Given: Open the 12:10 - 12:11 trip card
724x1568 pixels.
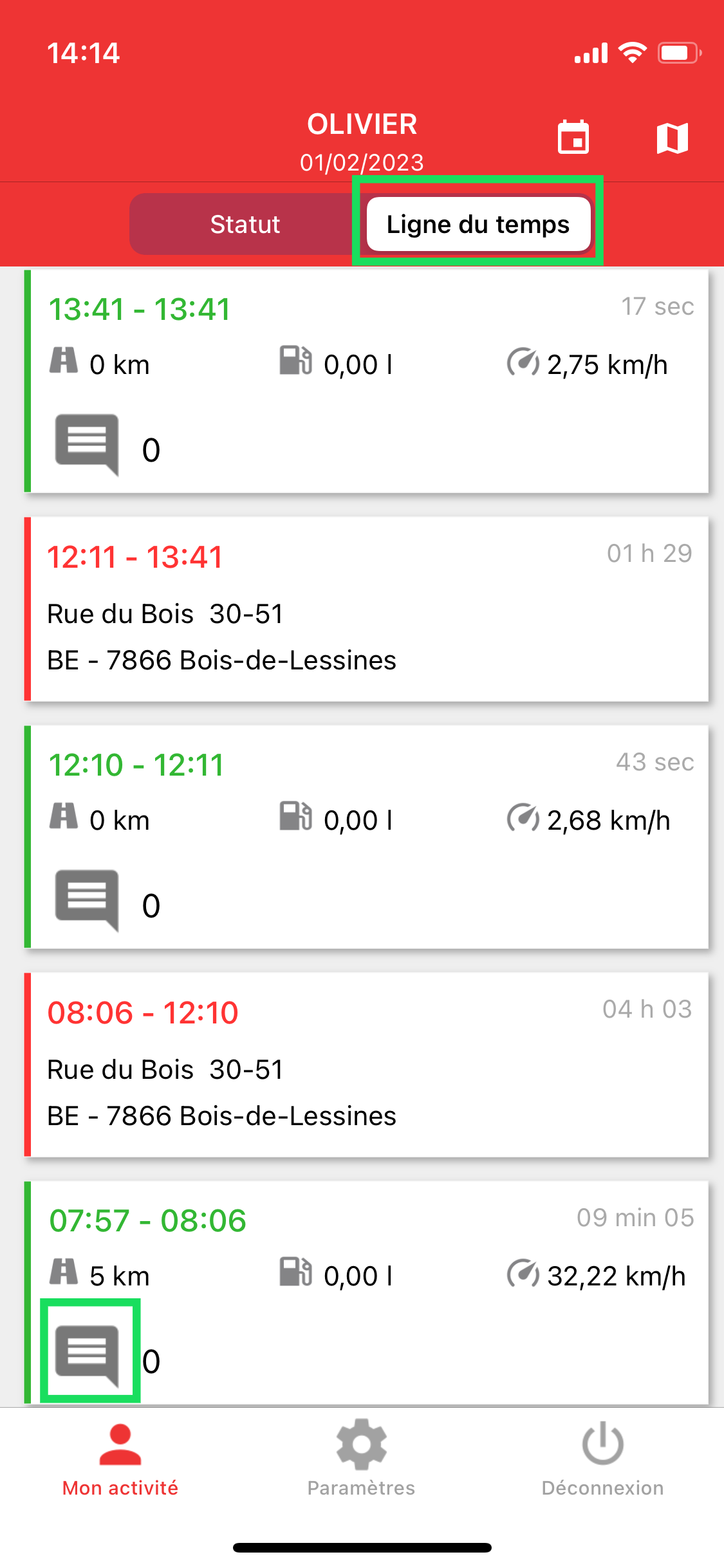Looking at the screenshot, I should (x=366, y=837).
